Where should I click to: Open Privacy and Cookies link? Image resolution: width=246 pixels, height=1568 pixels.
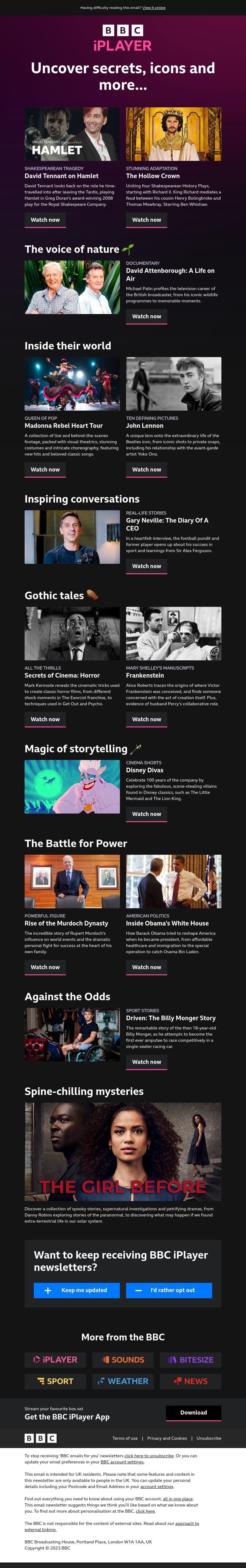[x=167, y=1438]
